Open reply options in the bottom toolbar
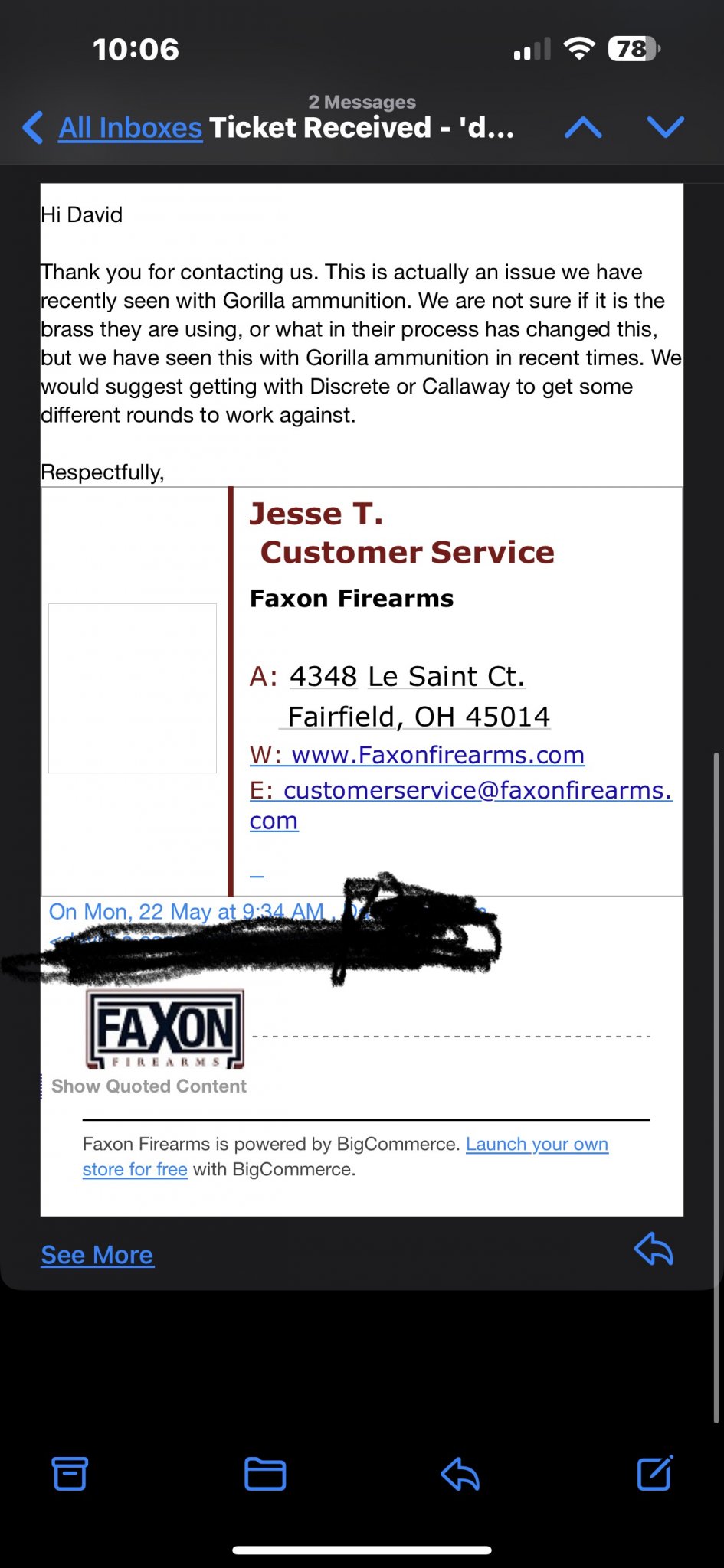 [x=460, y=1474]
